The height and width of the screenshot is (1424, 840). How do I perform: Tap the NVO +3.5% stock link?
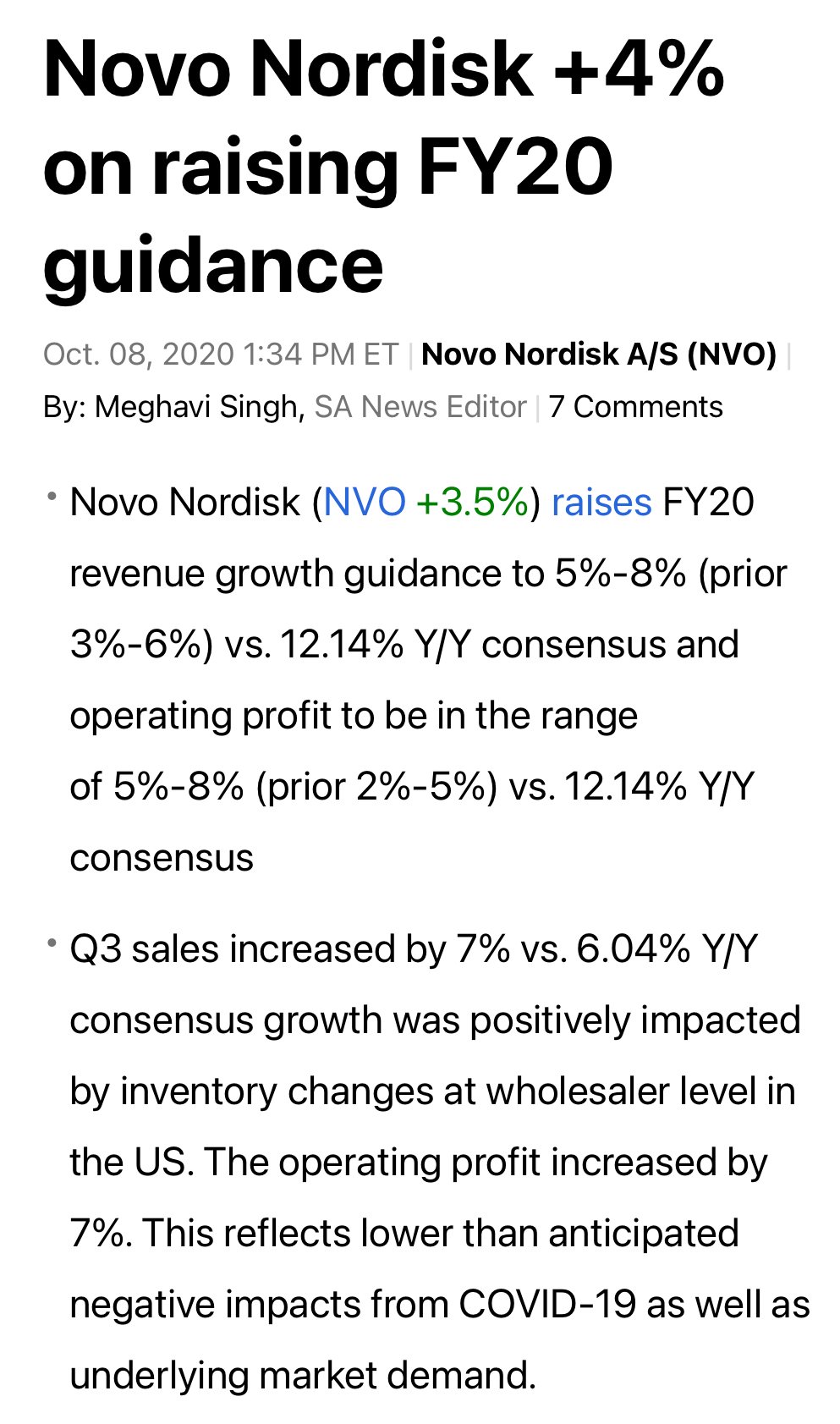pyautogui.click(x=425, y=502)
